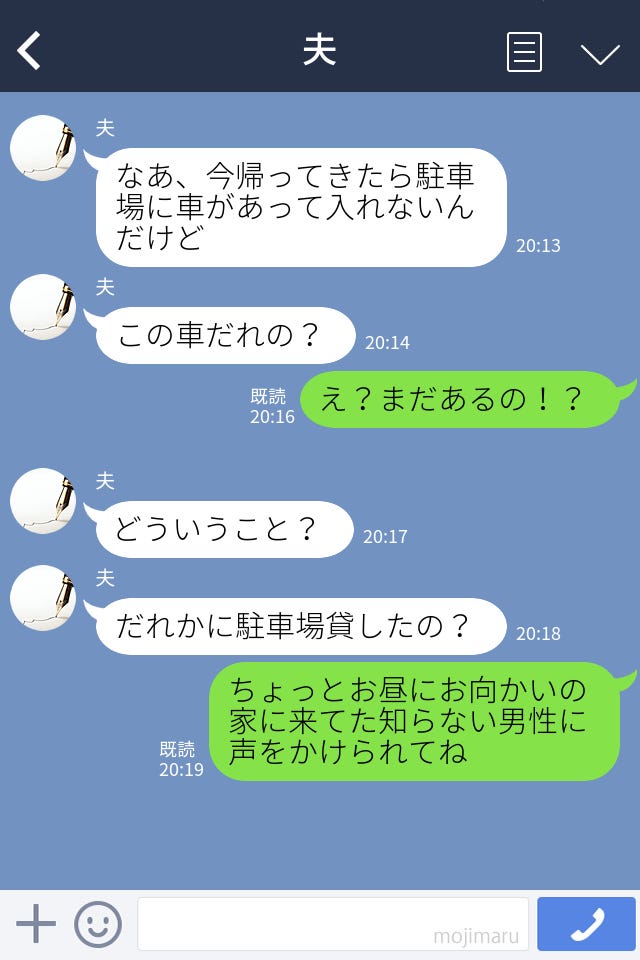Tap 夫's avatar next to どういうこと？

[43, 501]
